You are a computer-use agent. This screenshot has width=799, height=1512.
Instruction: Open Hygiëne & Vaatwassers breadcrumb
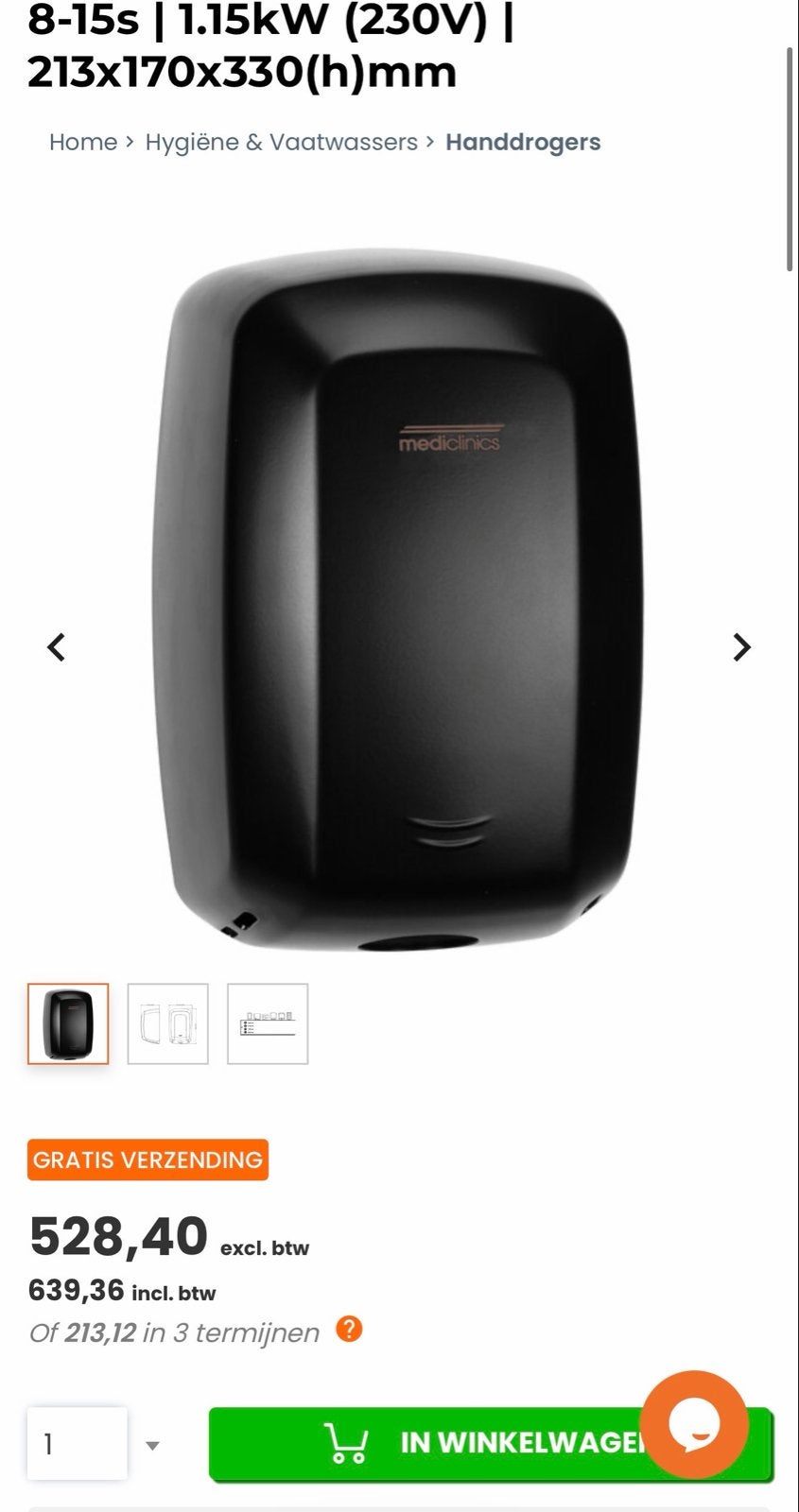(281, 143)
